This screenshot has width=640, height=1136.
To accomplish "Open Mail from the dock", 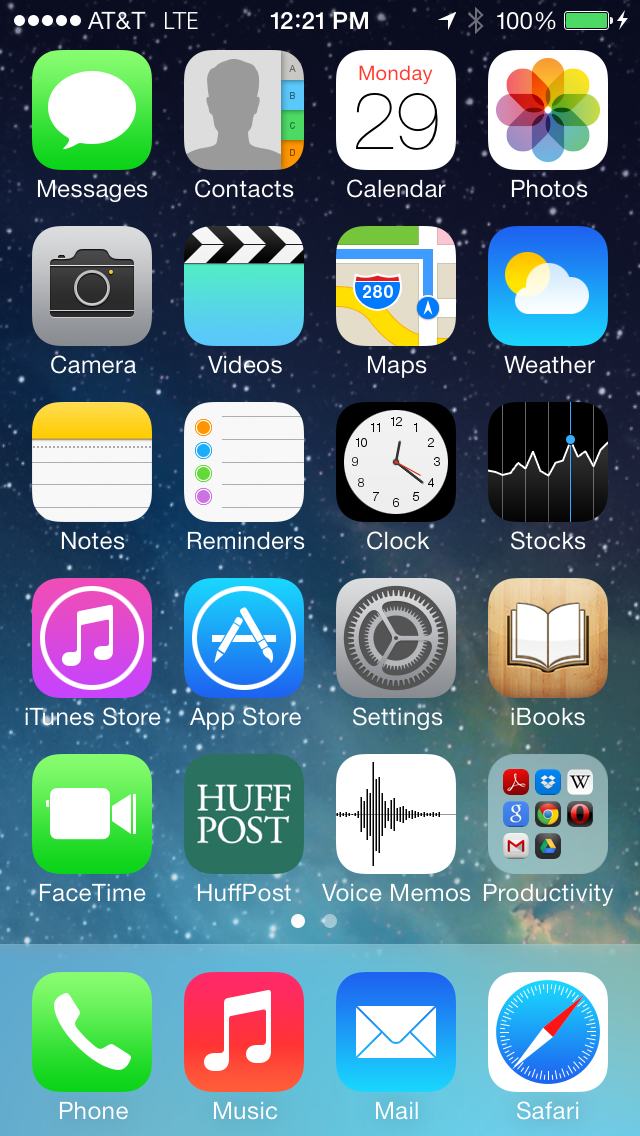I will (x=396, y=1032).
